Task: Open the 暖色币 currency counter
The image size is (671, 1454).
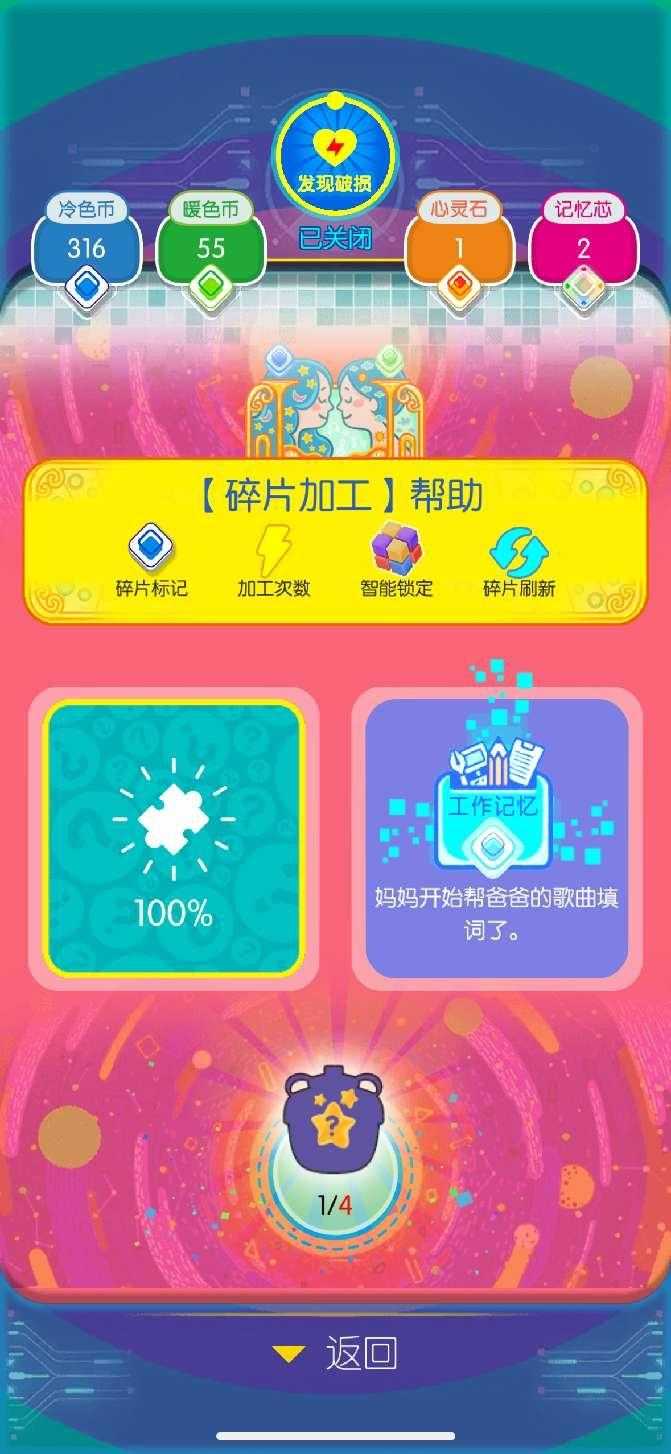Action: coord(210,247)
